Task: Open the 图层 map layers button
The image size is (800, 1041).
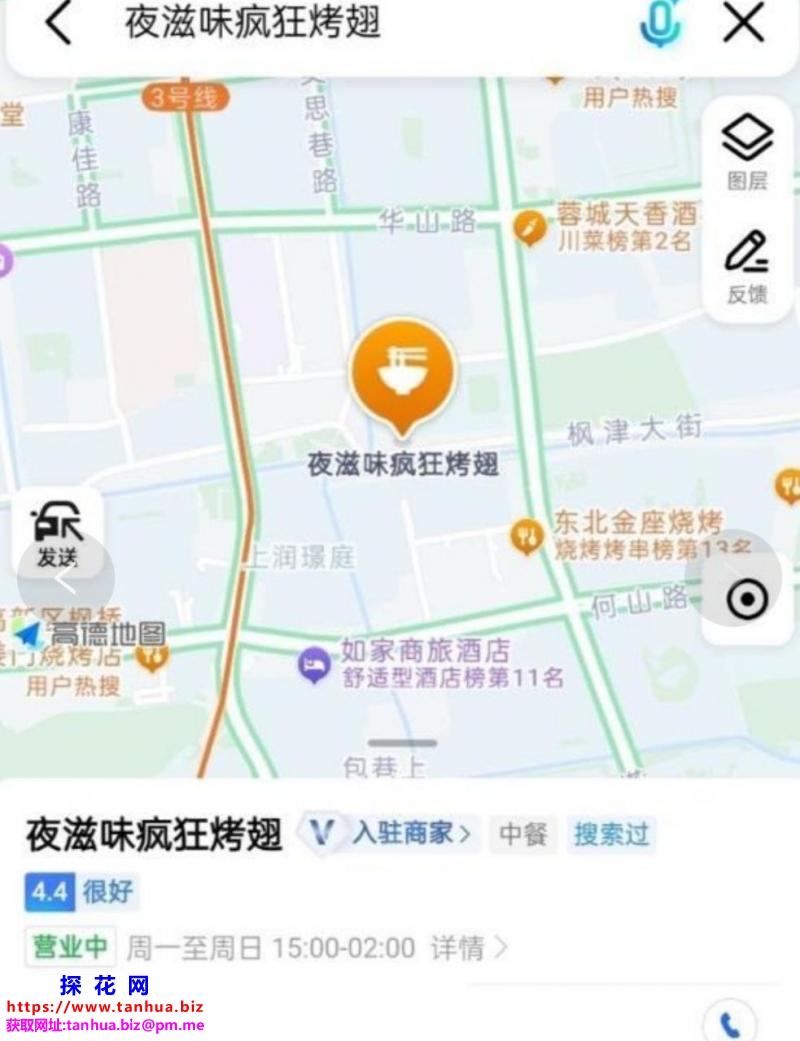Action: click(747, 150)
